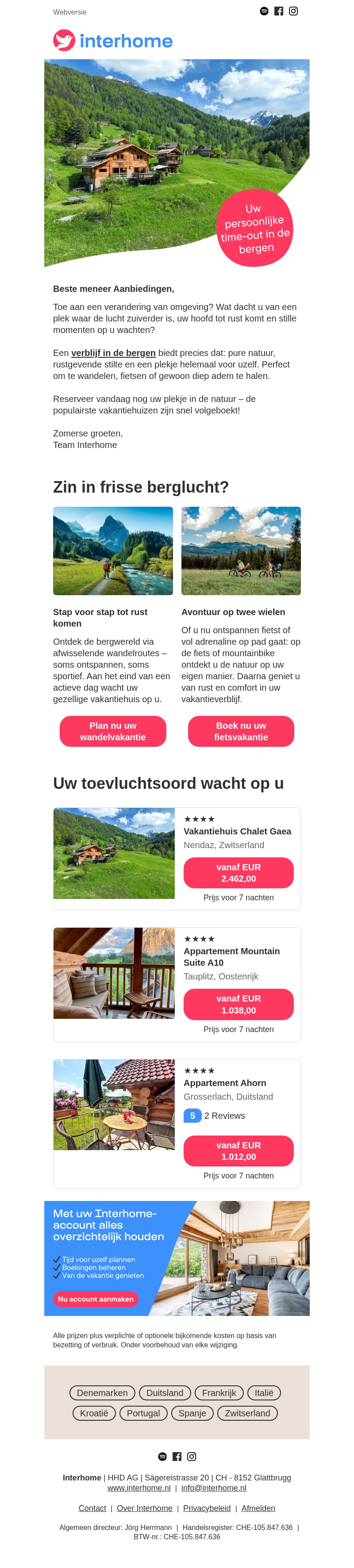The width and height of the screenshot is (354, 1568).
Task: Follow the 'verblijf in de bergen' link
Action: pyautogui.click(x=113, y=353)
